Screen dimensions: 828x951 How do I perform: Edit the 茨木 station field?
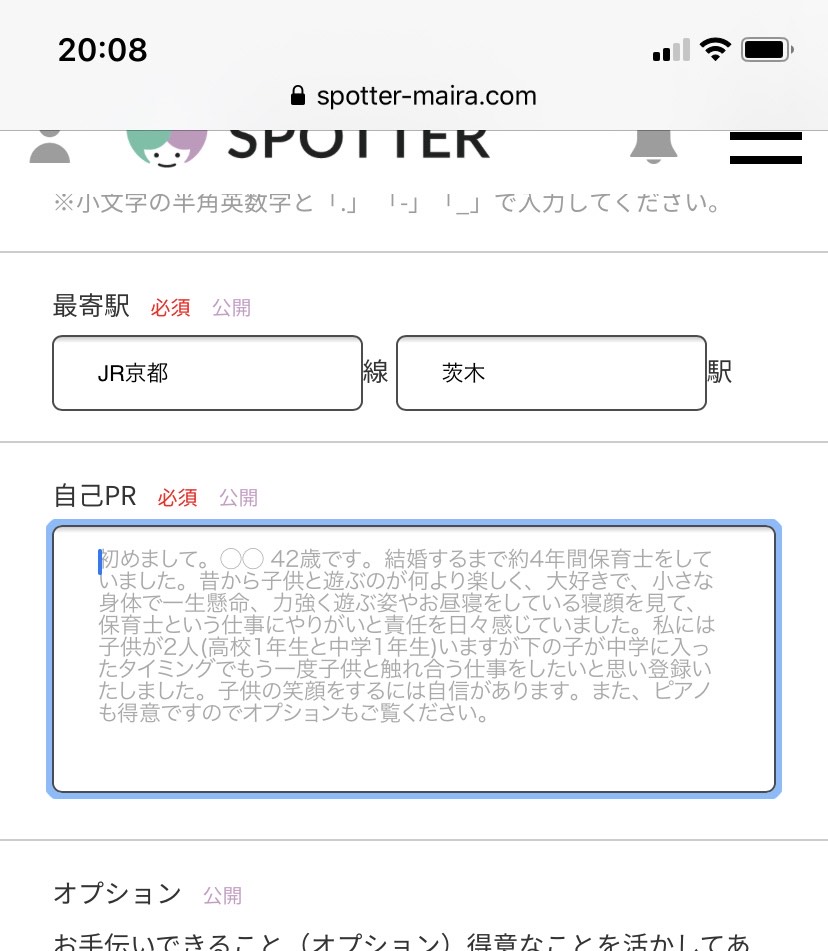pos(551,373)
